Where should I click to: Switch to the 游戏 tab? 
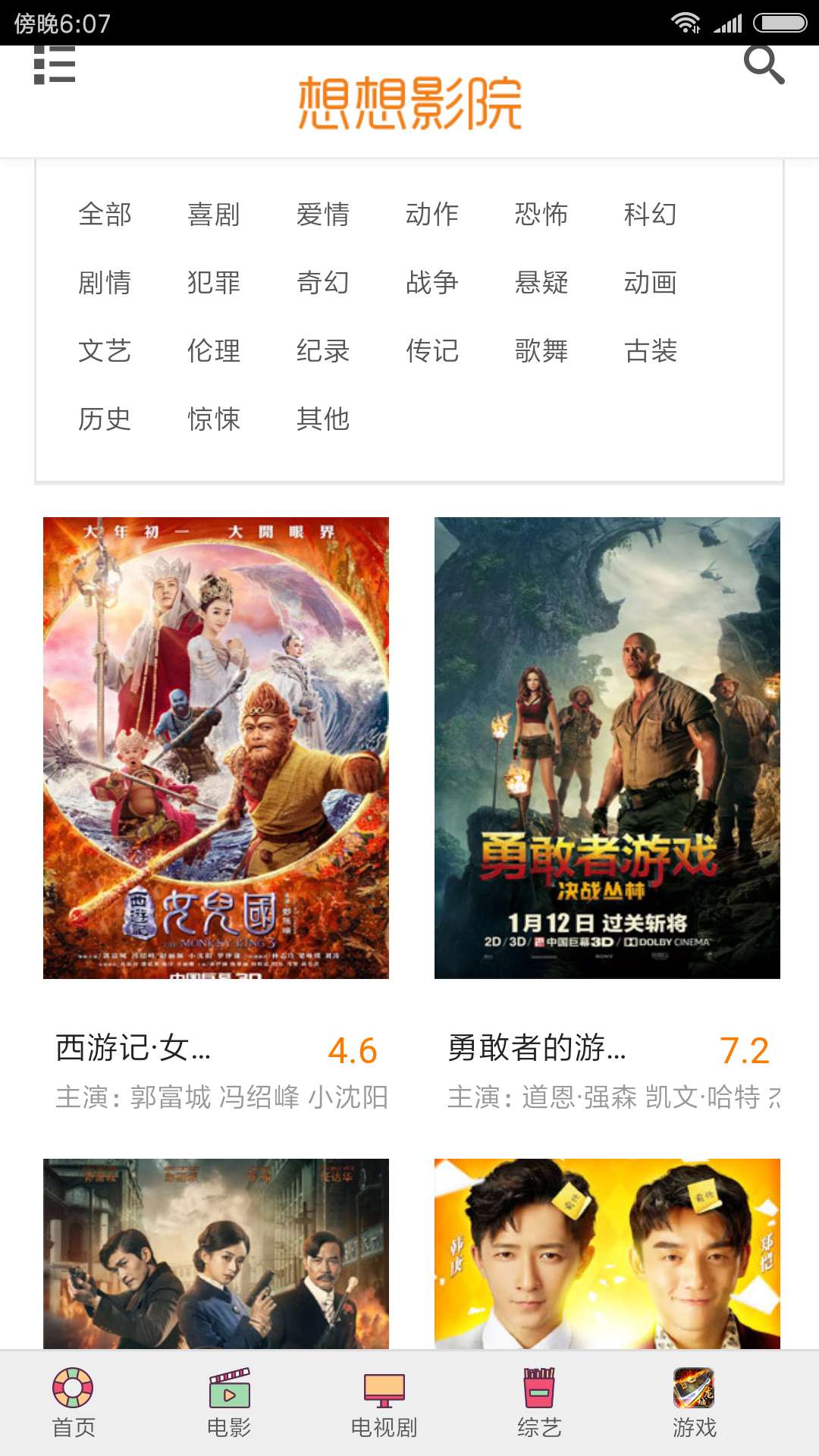(694, 1403)
